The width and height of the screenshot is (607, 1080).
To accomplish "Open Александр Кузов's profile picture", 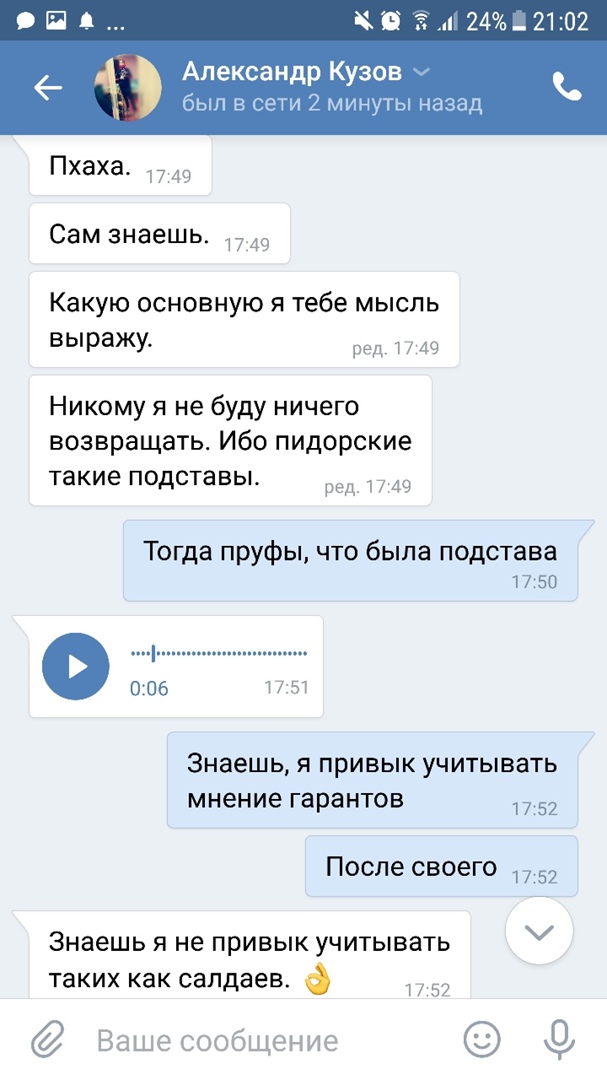I will point(128,88).
